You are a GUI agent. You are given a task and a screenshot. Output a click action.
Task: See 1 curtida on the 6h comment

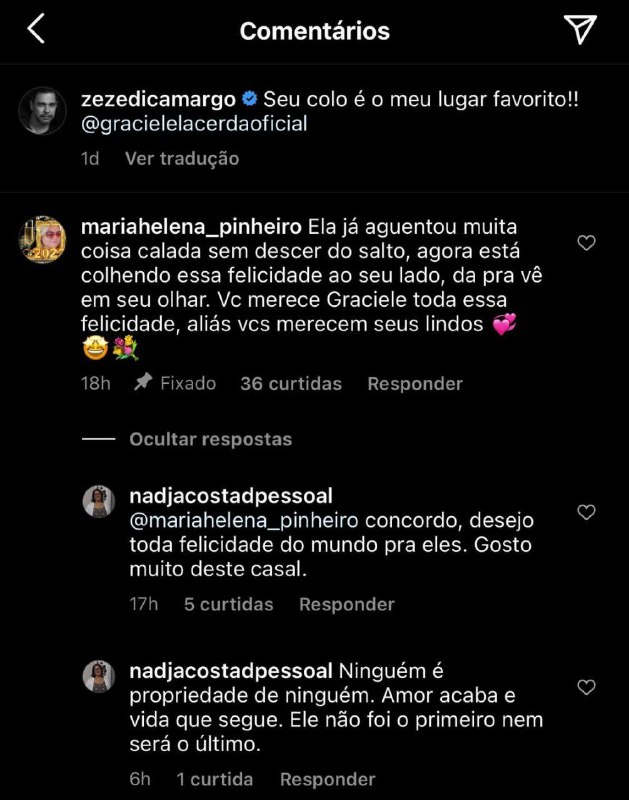click(x=214, y=779)
